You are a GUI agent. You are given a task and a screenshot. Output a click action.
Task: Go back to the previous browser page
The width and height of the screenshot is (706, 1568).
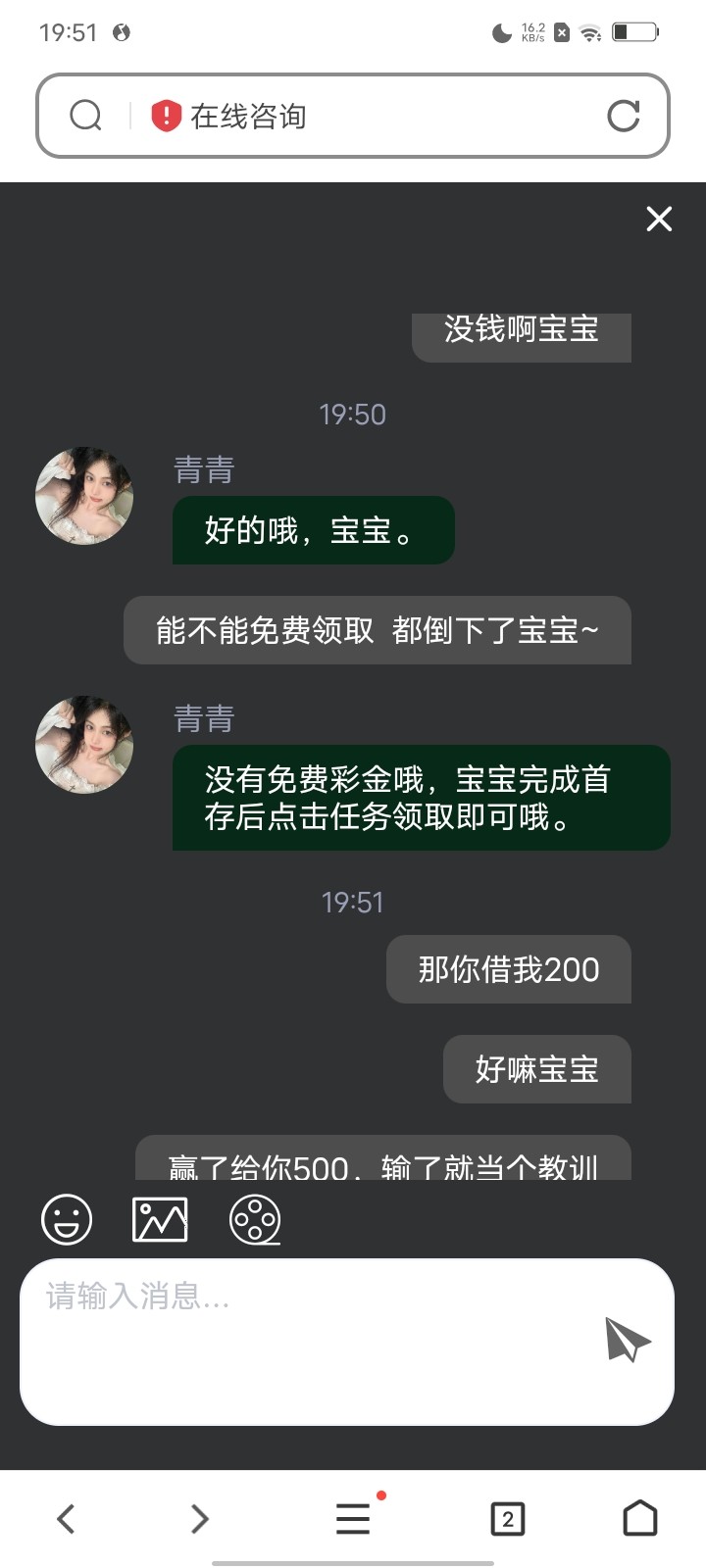(x=67, y=1519)
